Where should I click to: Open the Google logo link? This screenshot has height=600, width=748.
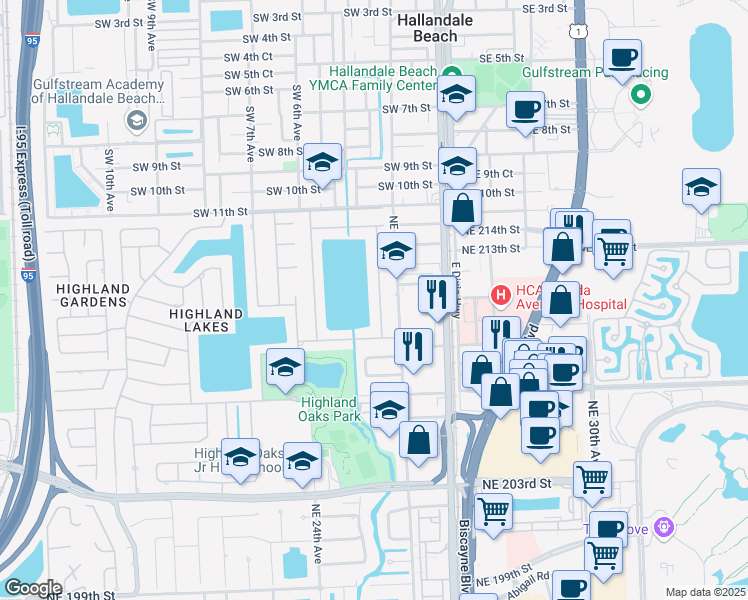33,588
